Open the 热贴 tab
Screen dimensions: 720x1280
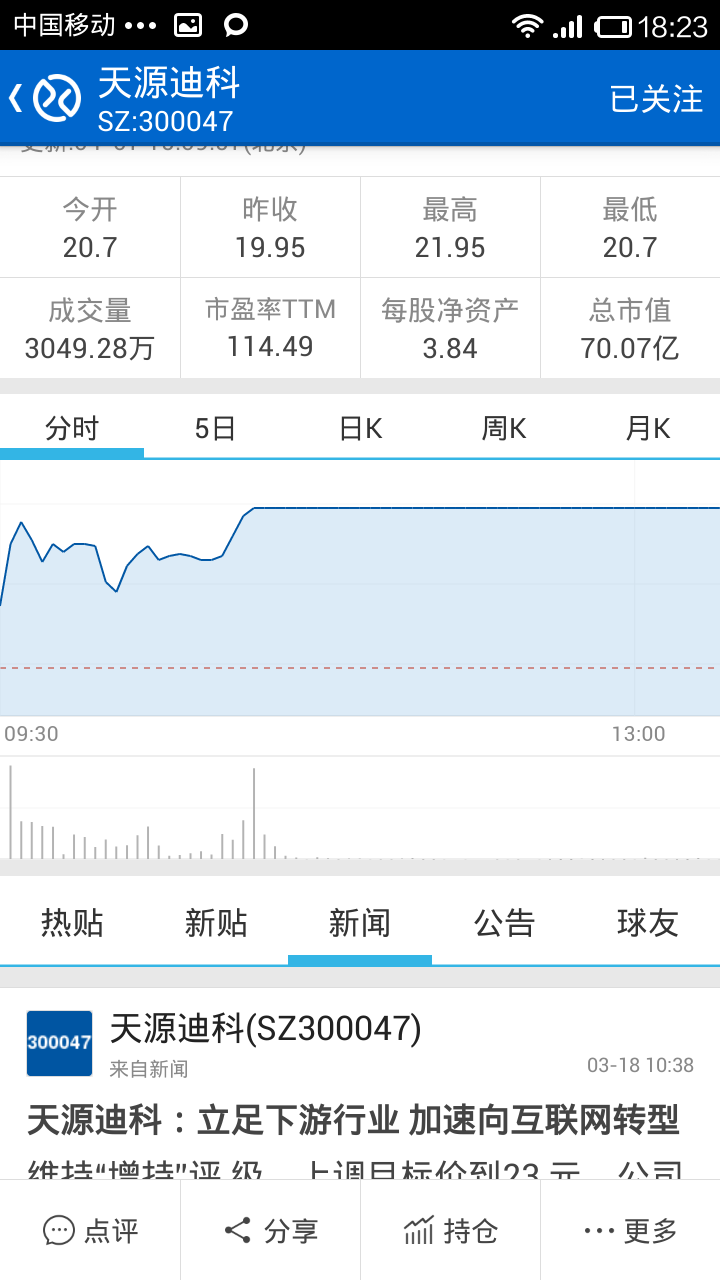pyautogui.click(x=72, y=922)
